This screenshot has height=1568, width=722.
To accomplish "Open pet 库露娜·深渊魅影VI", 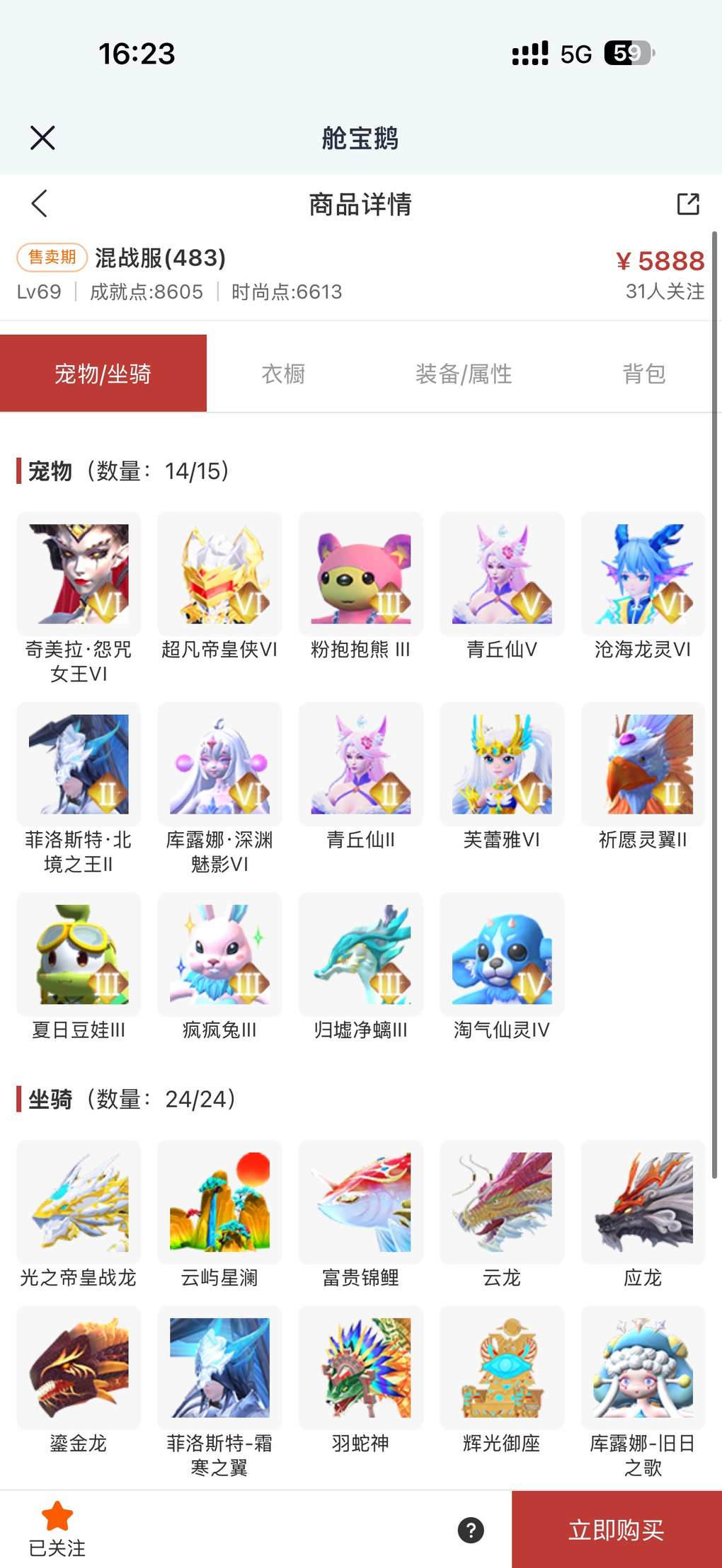I will (x=219, y=764).
